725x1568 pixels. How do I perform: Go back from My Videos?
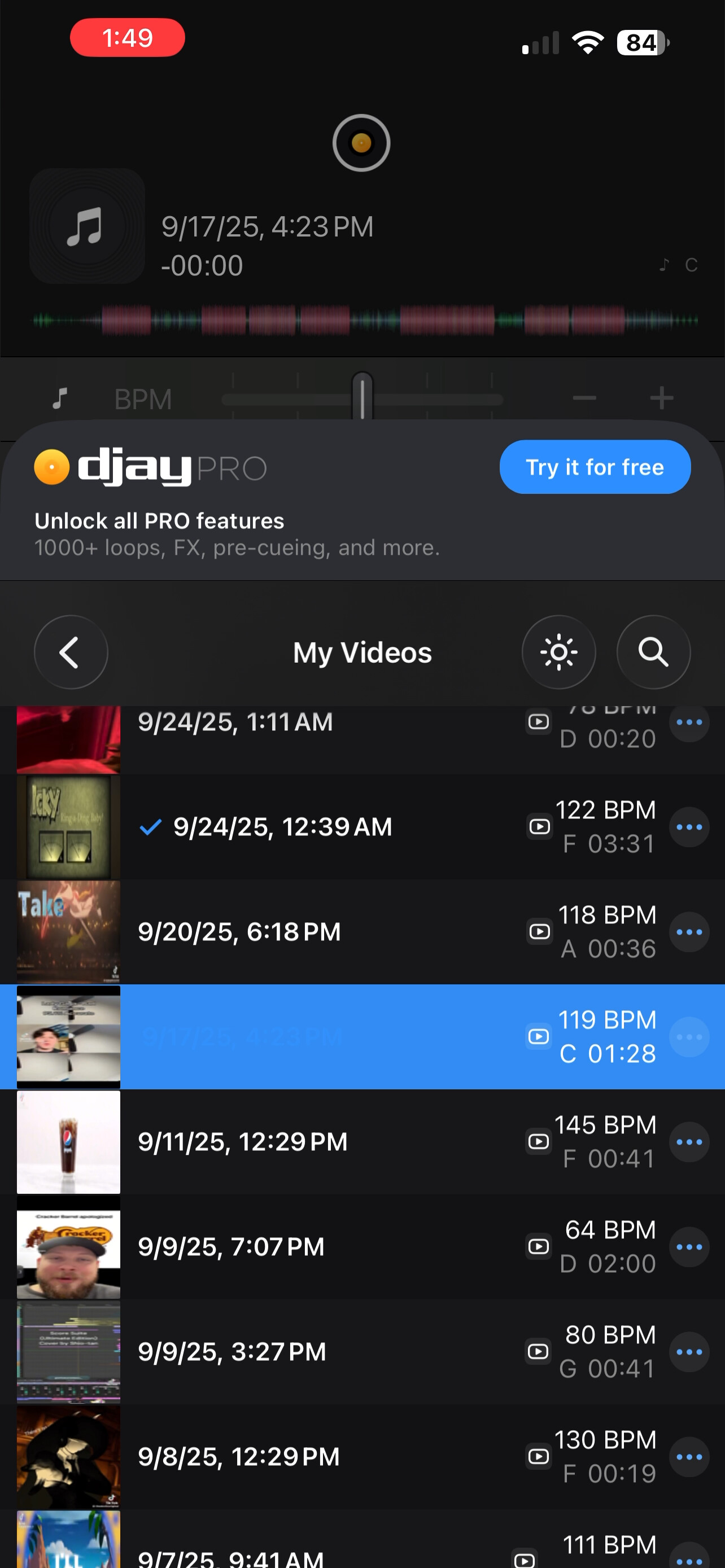coord(71,652)
